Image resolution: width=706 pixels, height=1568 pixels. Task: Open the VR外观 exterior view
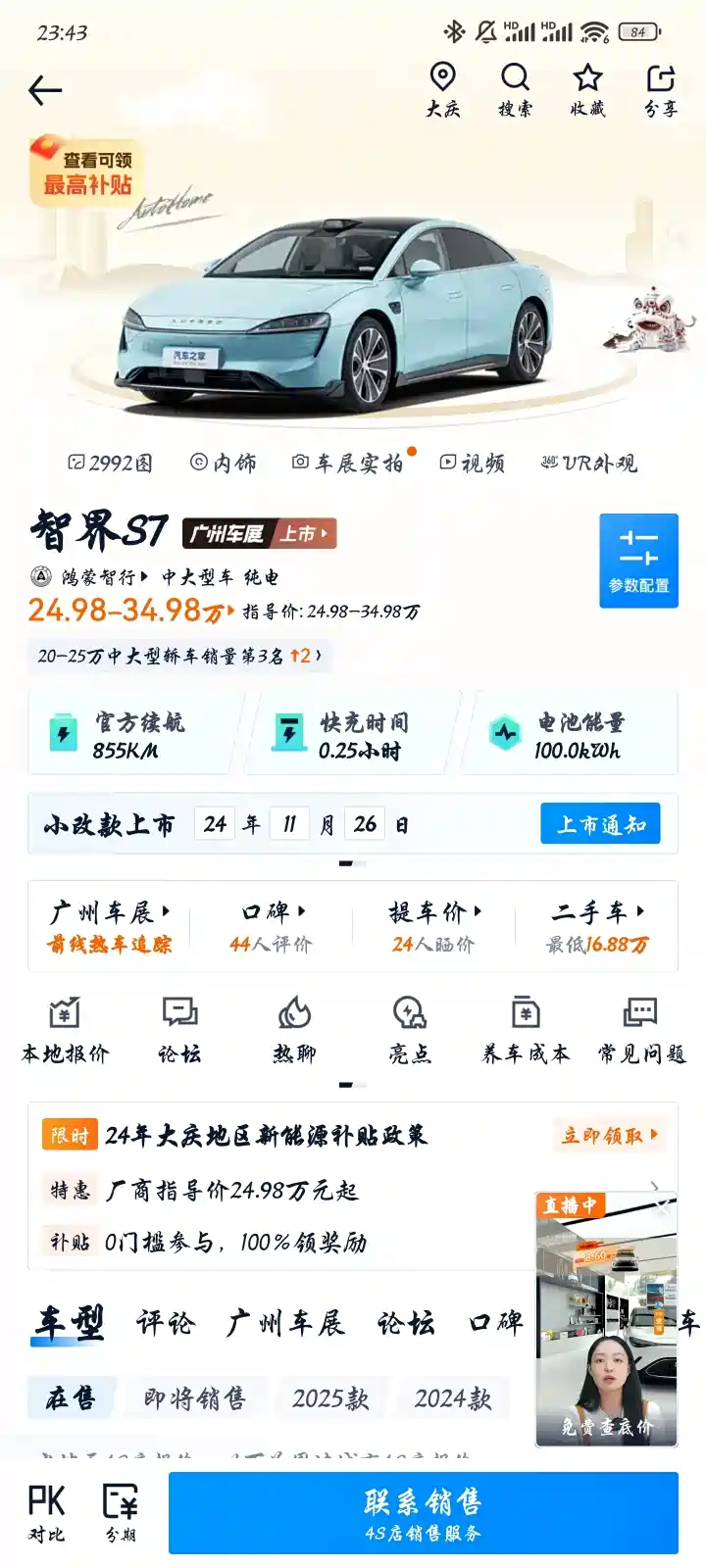point(588,463)
